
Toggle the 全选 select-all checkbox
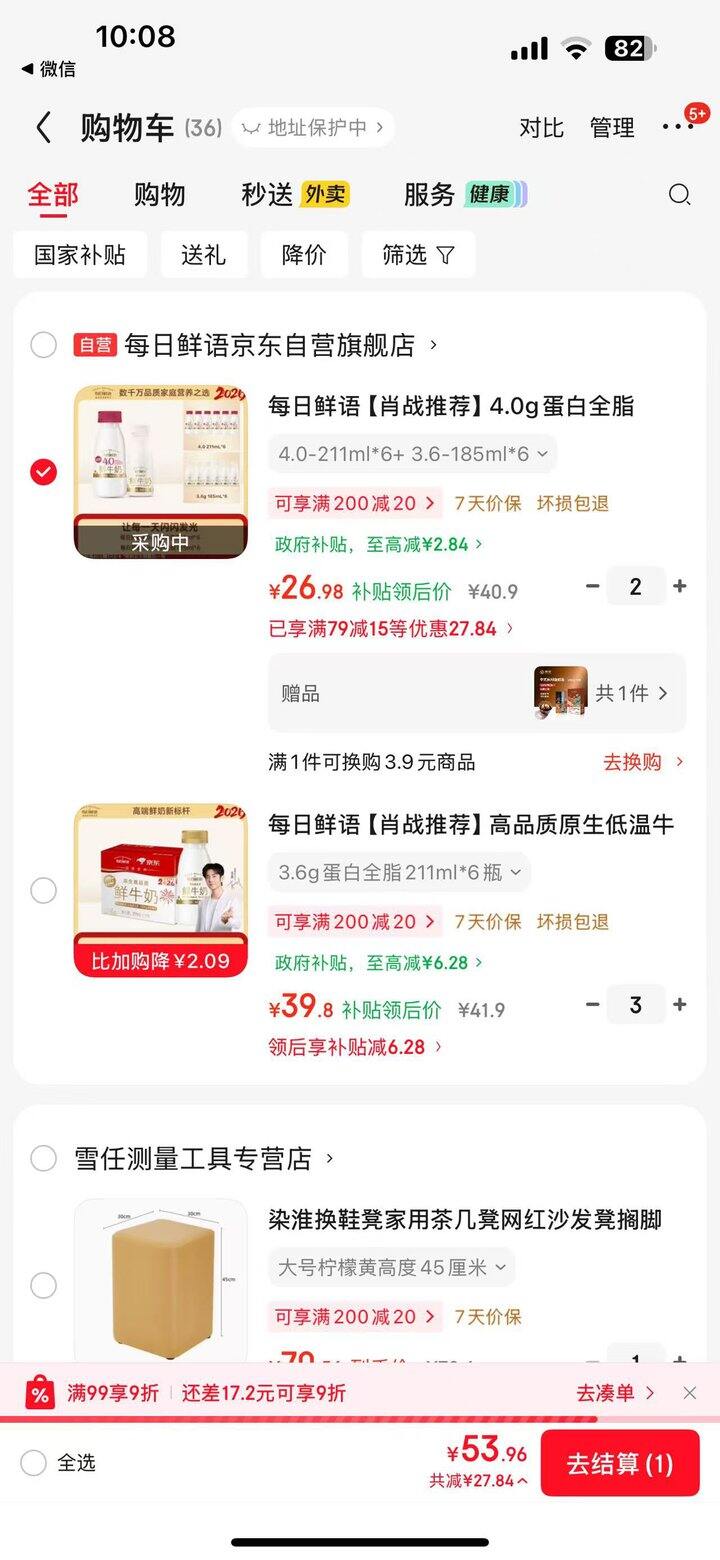point(34,1463)
